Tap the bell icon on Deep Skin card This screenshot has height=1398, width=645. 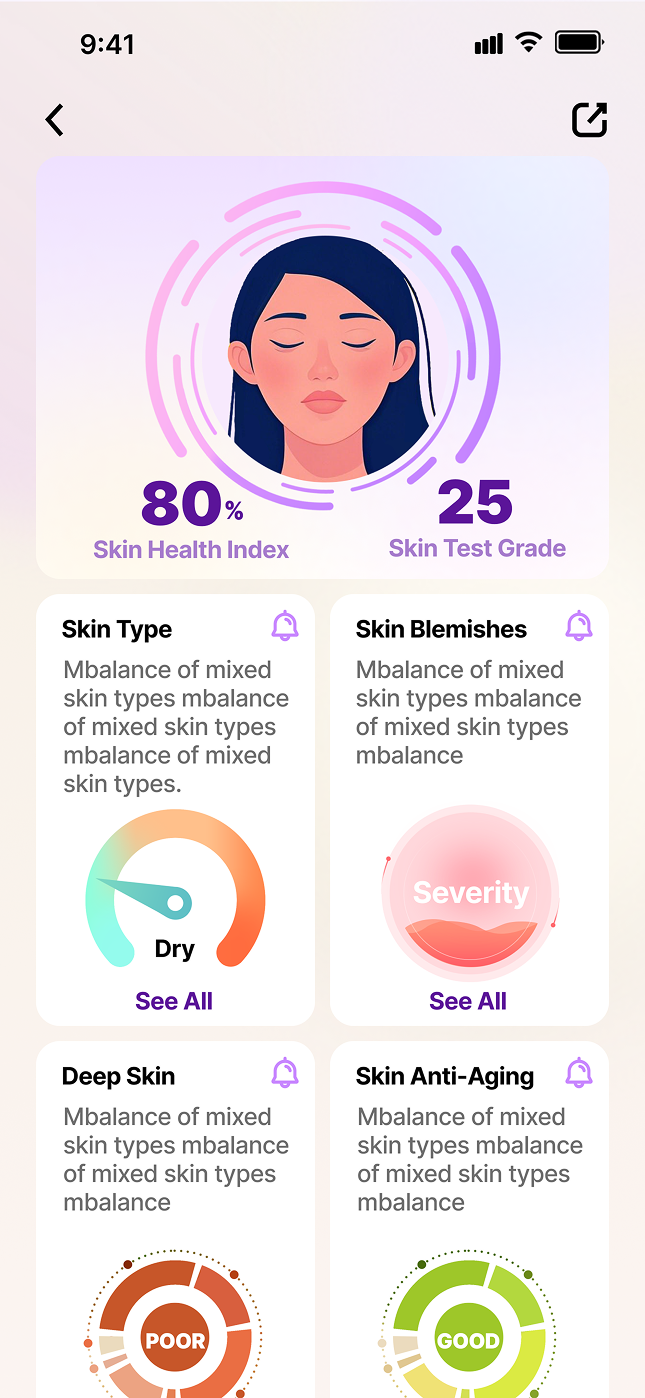click(285, 1074)
